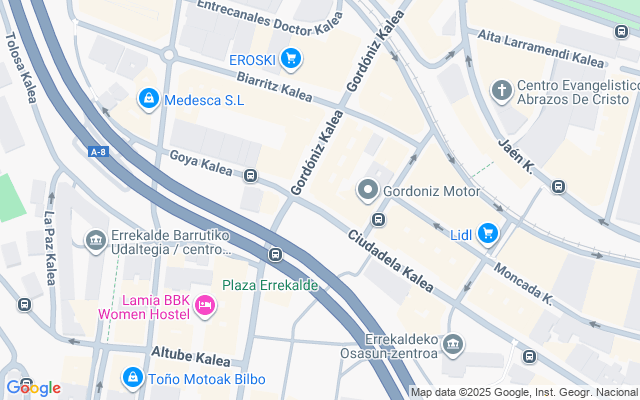Select the Gordoniz Motor place marker

367,189
